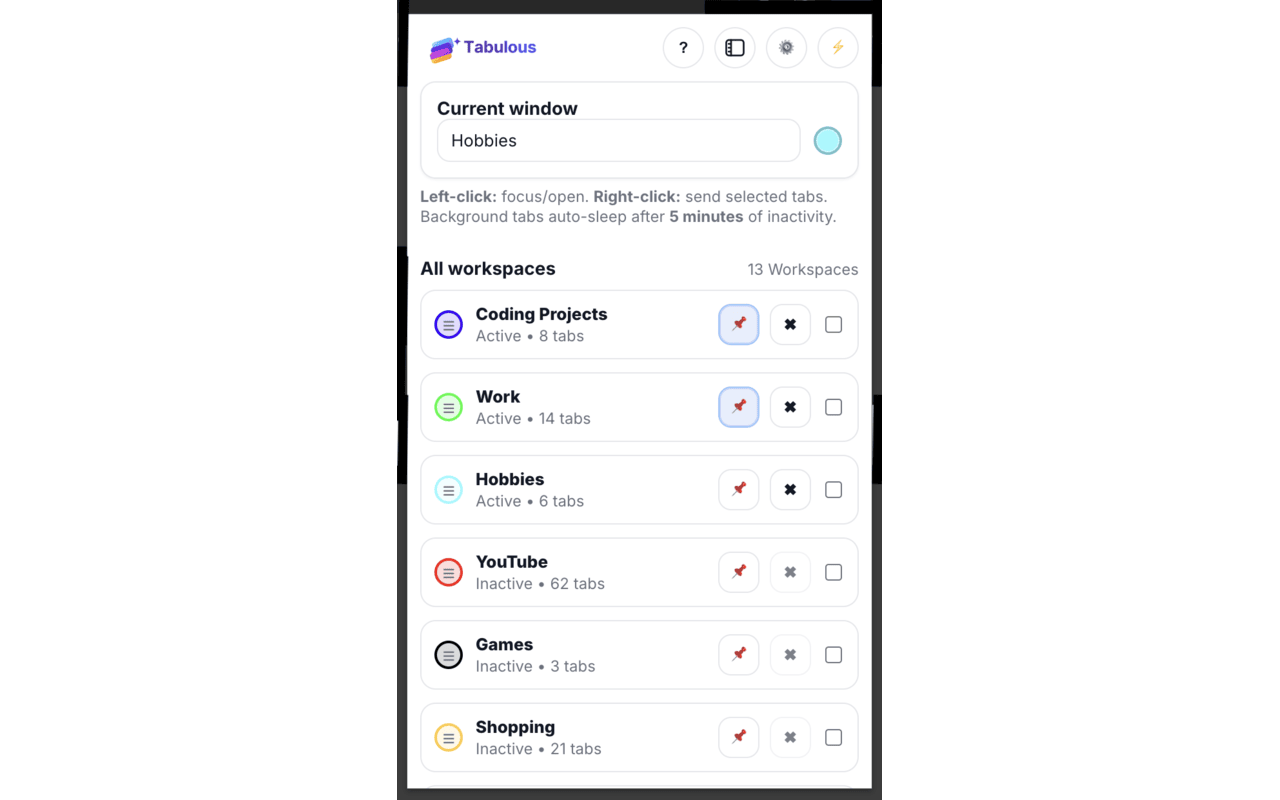Open the help question mark button
The height and width of the screenshot is (800, 1280).
tap(683, 48)
